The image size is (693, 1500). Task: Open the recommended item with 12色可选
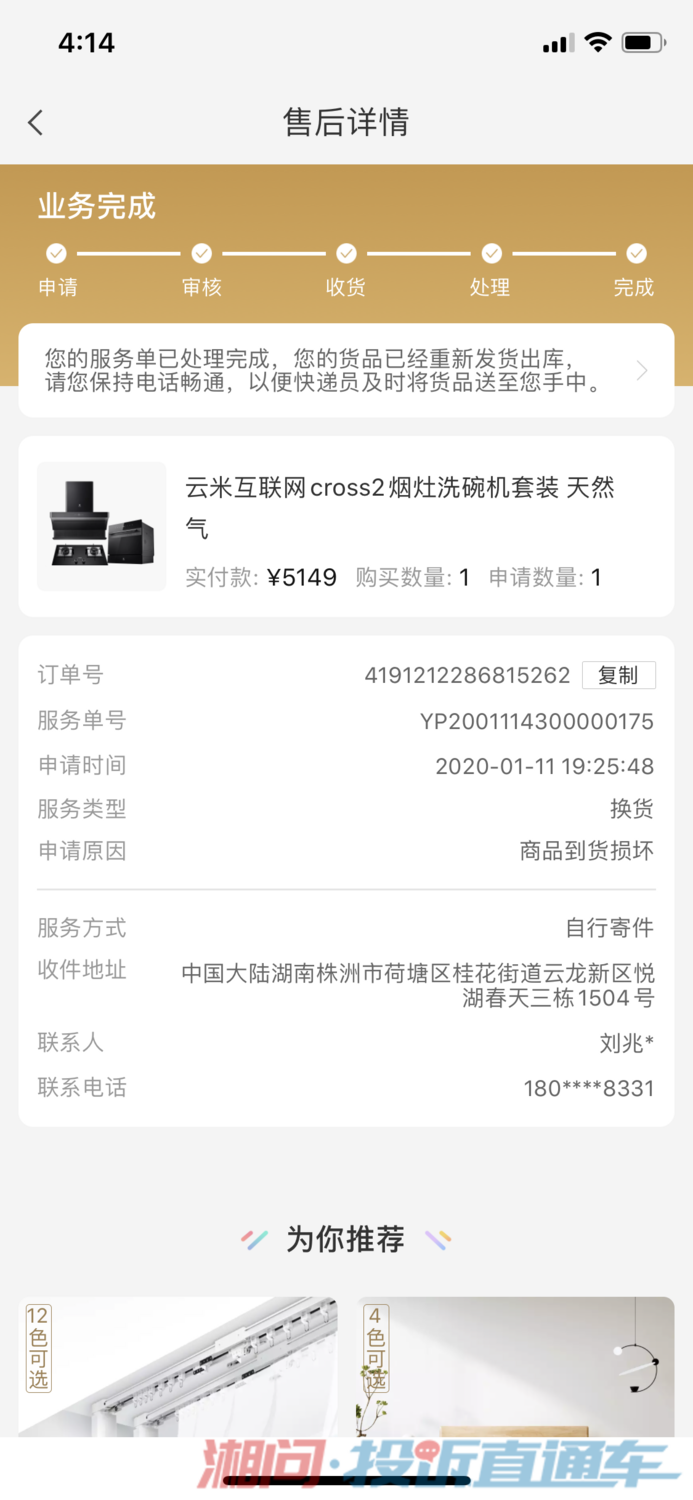[x=178, y=1367]
